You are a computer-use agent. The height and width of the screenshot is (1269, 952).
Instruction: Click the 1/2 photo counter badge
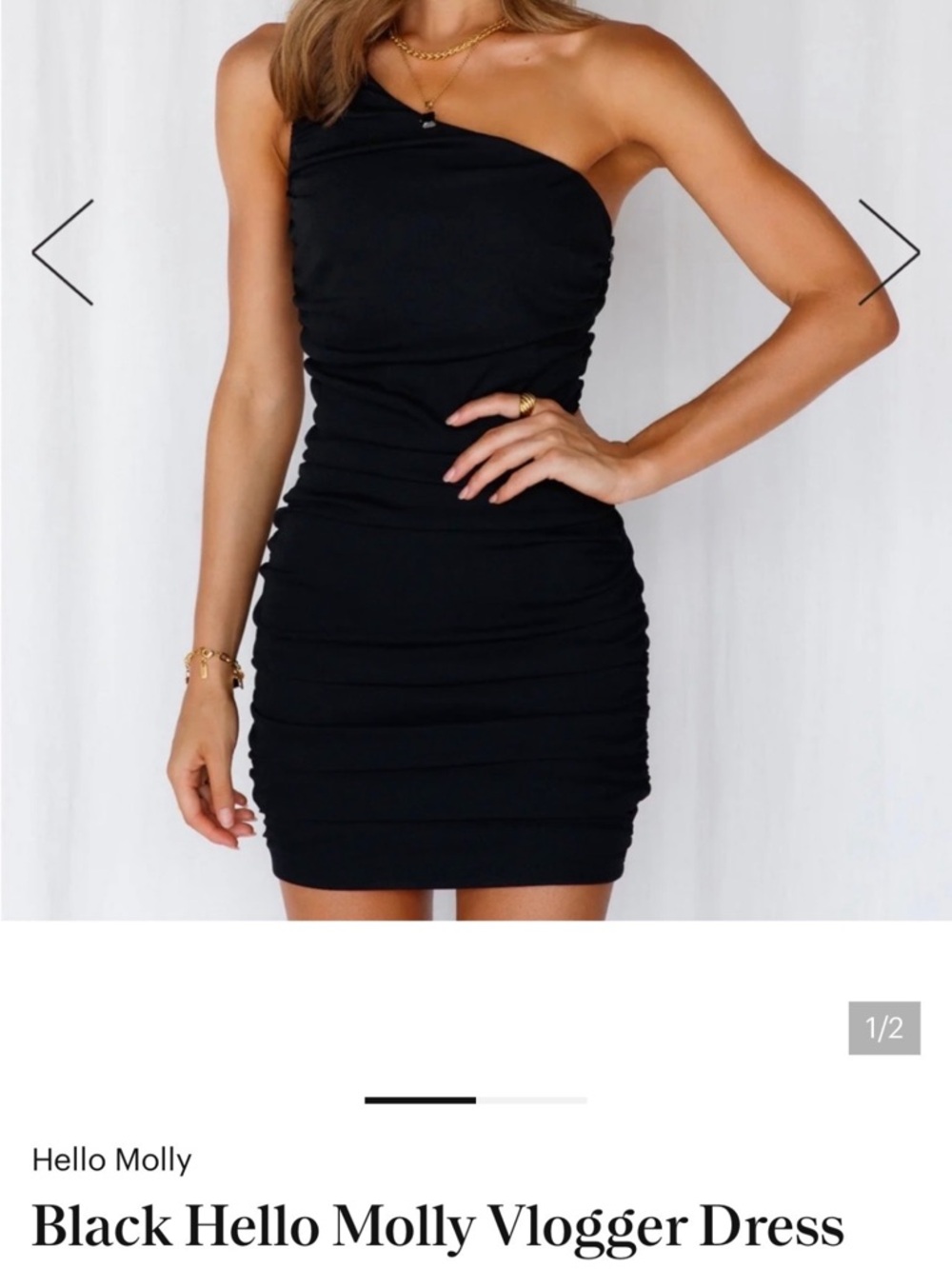pyautogui.click(x=883, y=1029)
